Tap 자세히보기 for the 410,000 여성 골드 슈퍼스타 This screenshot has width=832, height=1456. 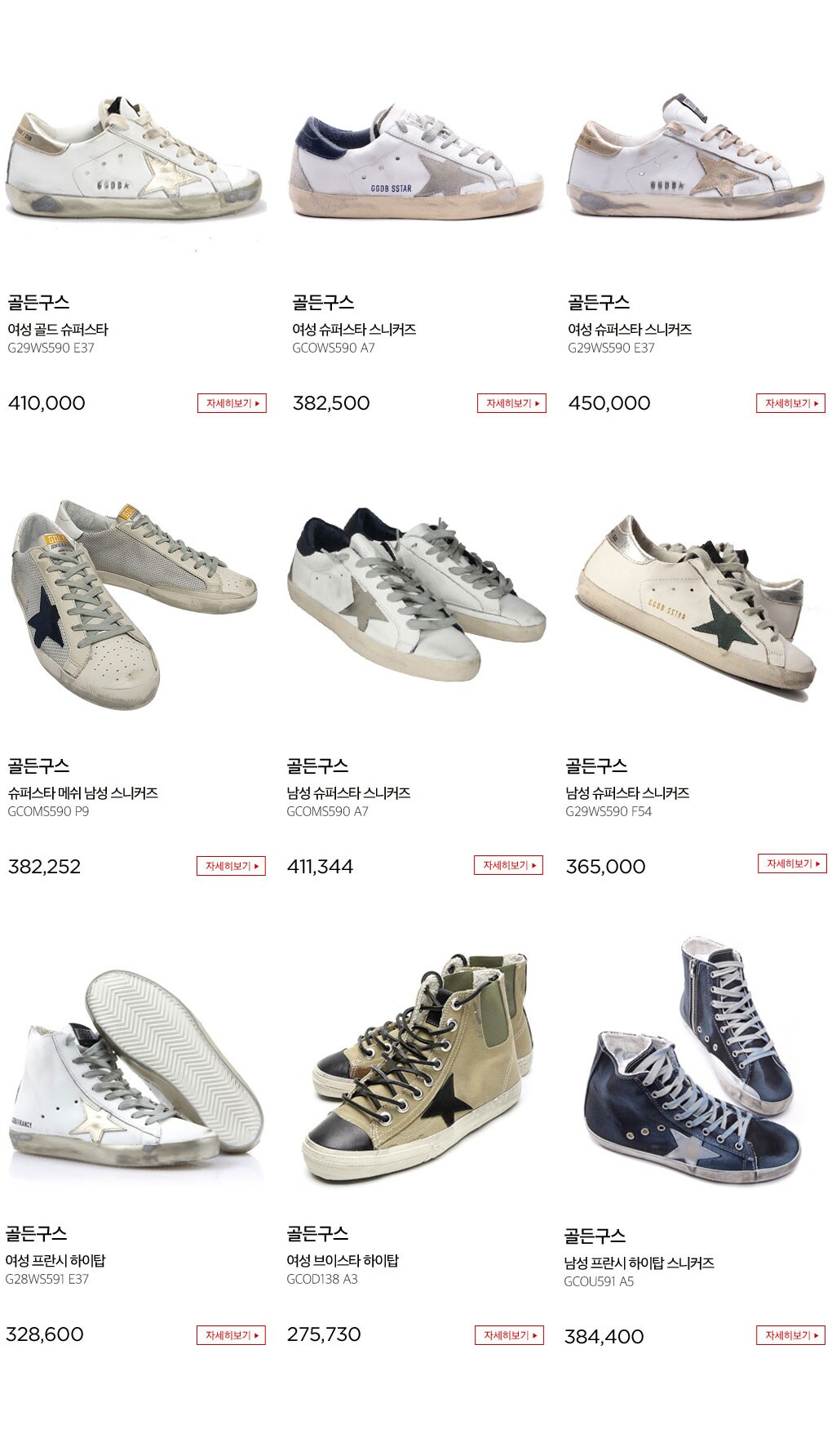pos(232,403)
